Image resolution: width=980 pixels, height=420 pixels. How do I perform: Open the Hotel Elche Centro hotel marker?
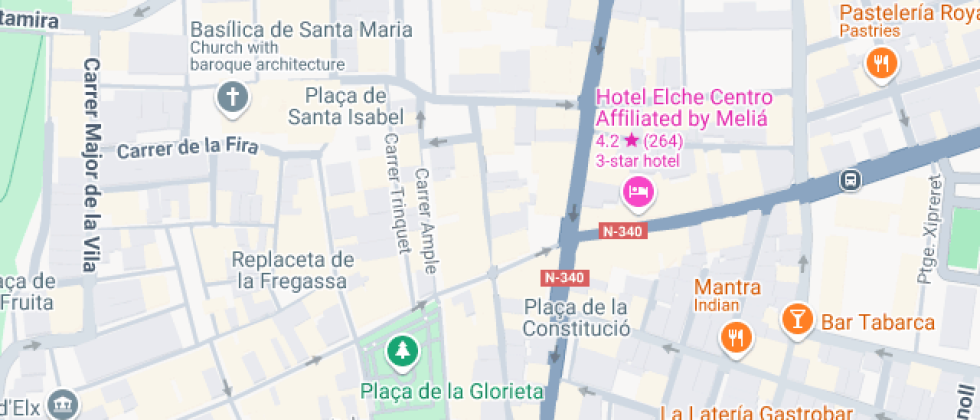pyautogui.click(x=637, y=191)
